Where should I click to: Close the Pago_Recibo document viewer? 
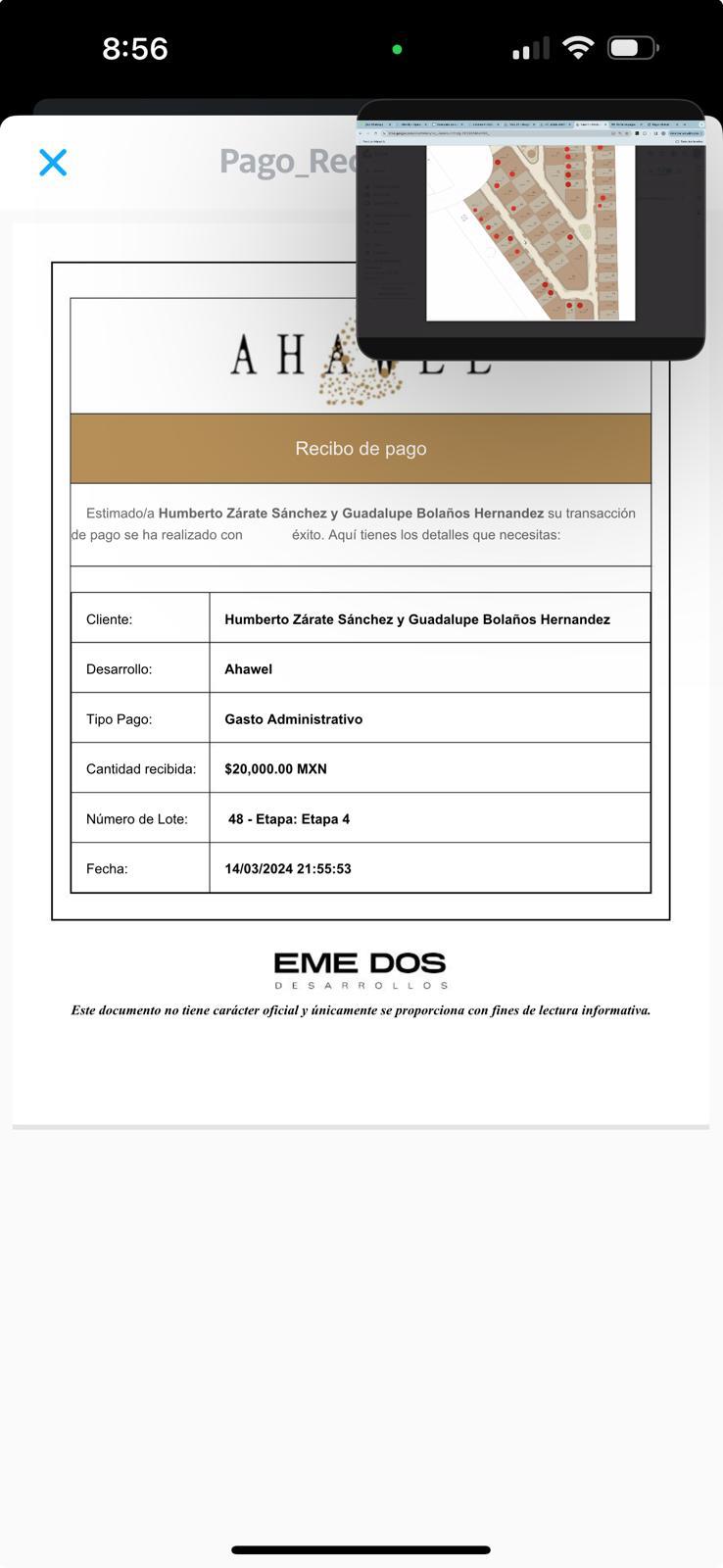tap(53, 163)
